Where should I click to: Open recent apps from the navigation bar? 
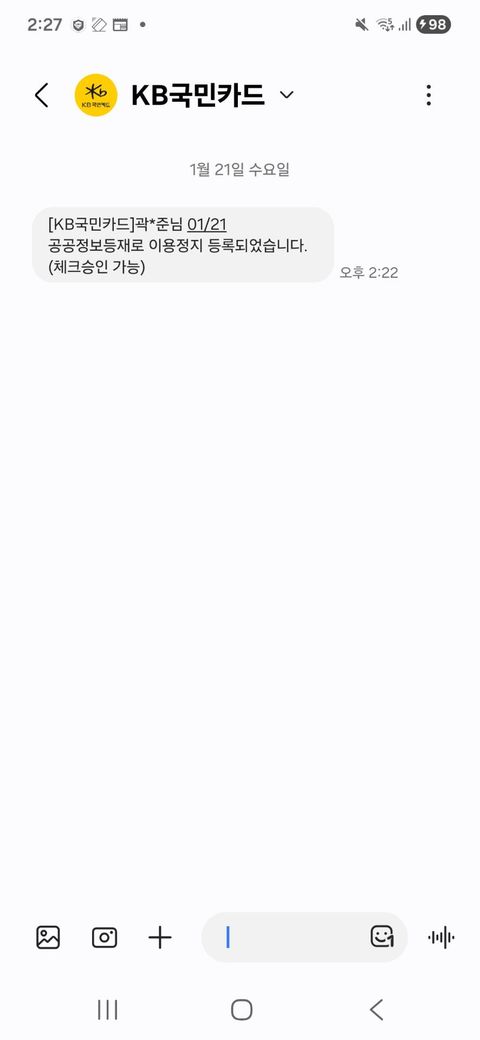pyautogui.click(x=107, y=1010)
